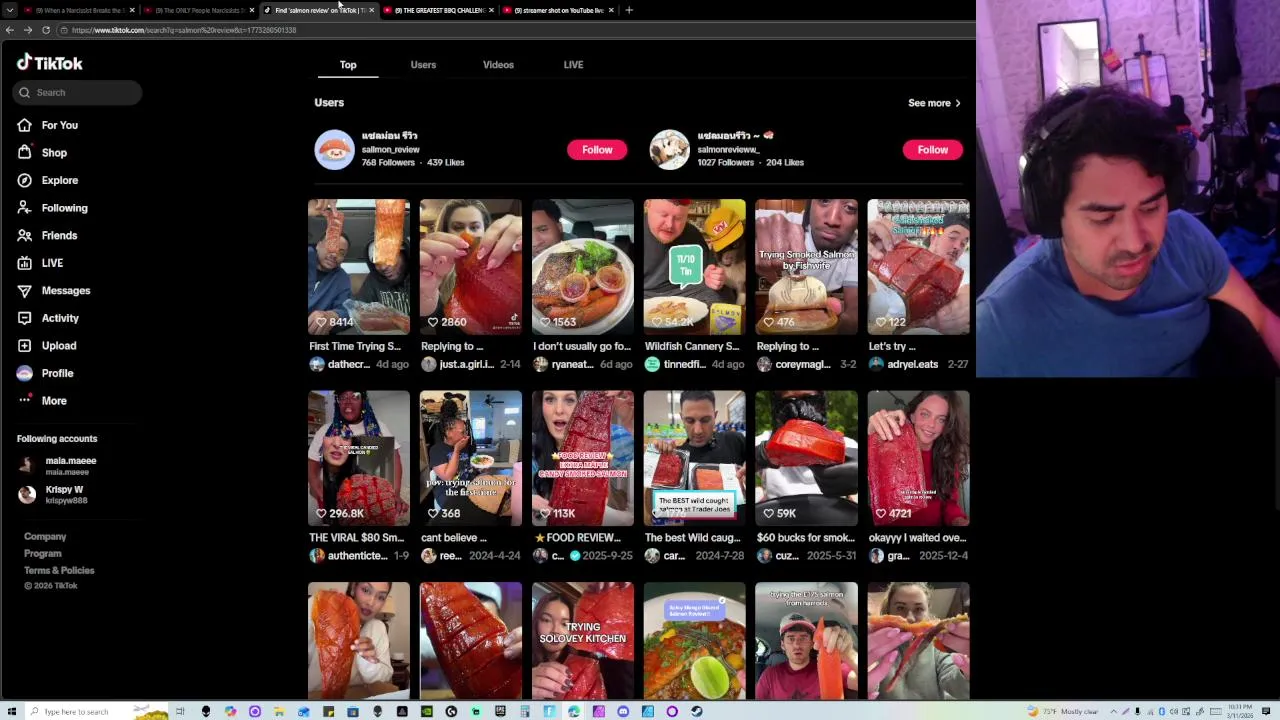The width and height of the screenshot is (1280, 720).
Task: Play the "First Time Trying S..." video
Action: tap(359, 267)
